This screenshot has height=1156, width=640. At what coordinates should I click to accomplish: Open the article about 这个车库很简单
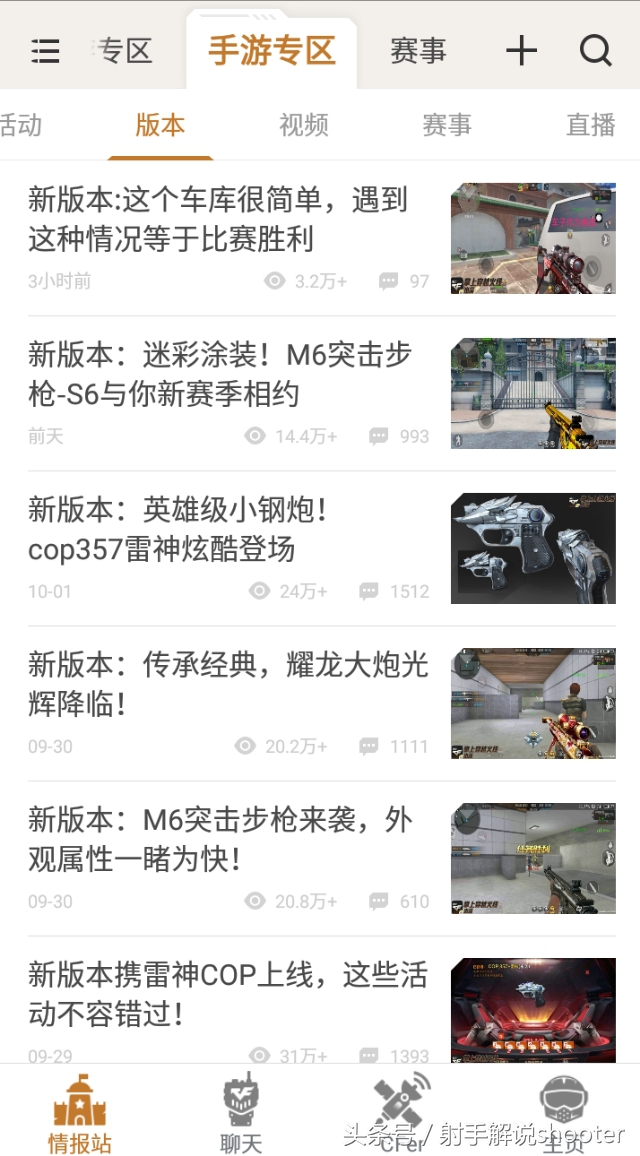(321, 238)
